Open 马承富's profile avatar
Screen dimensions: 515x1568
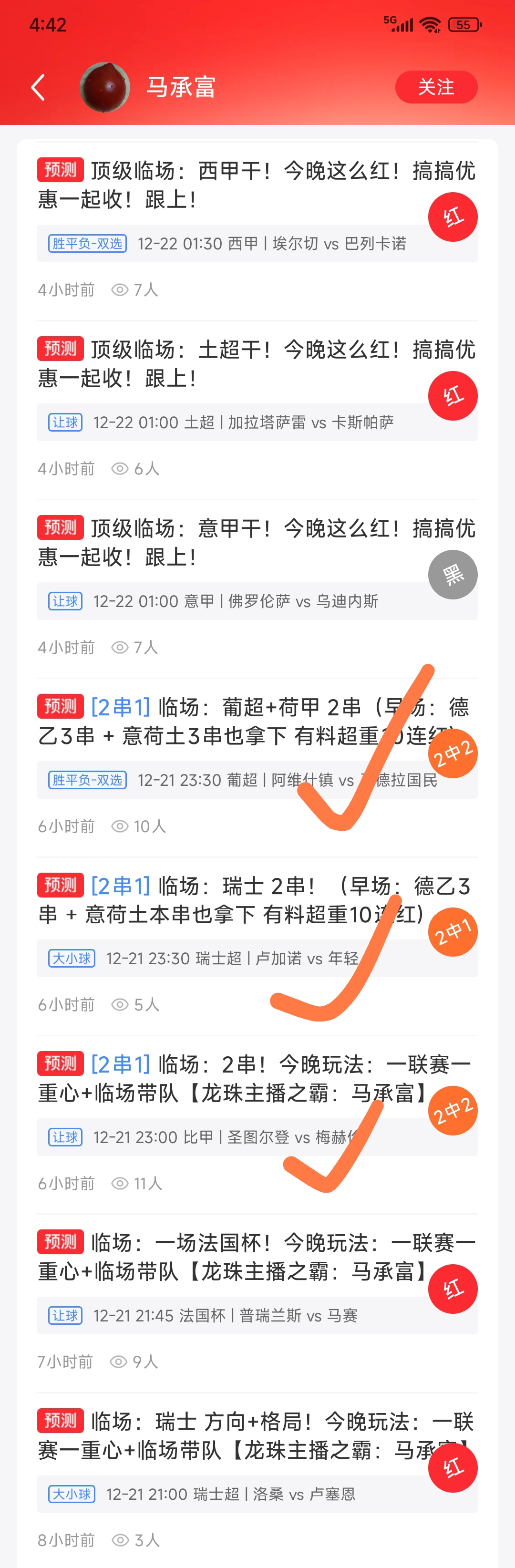click(x=105, y=87)
